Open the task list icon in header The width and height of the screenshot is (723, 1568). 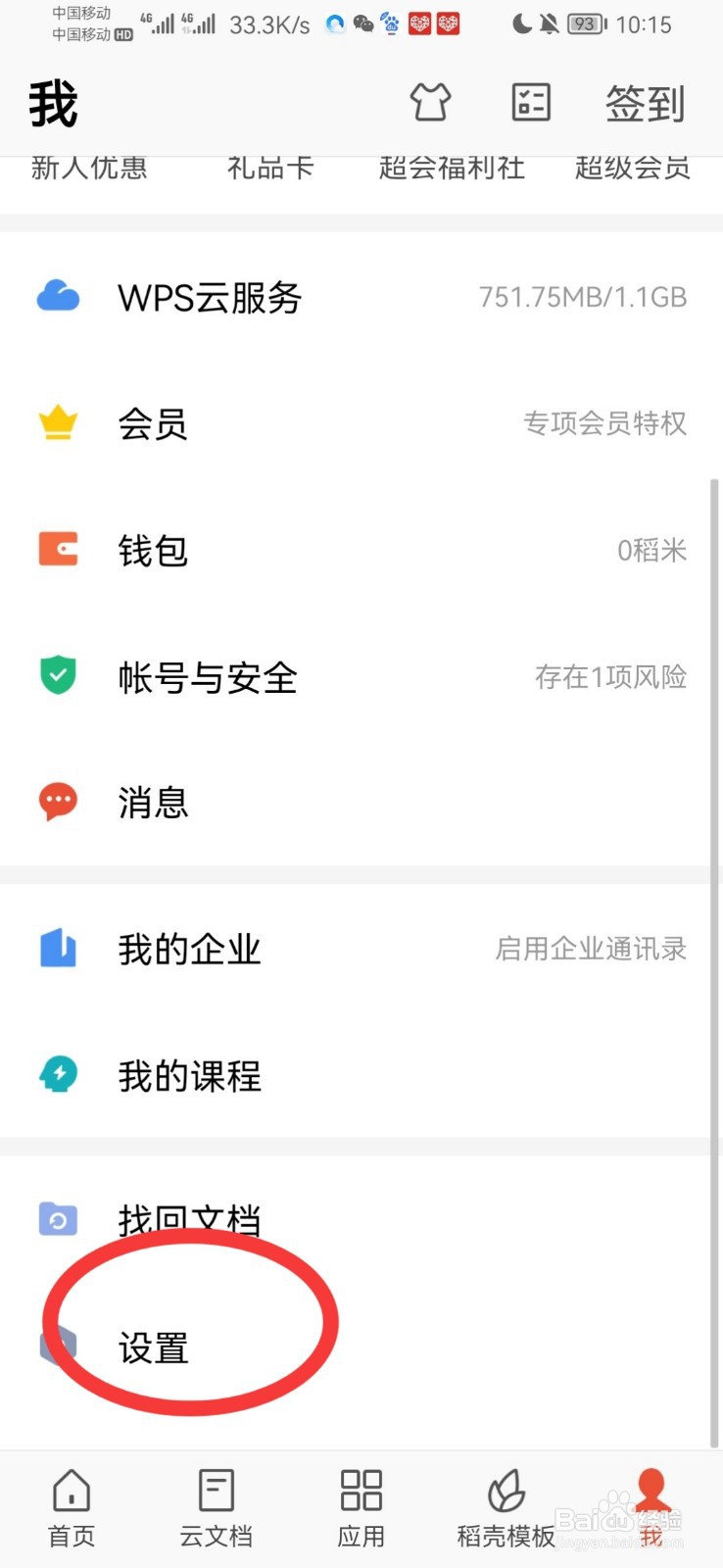pyautogui.click(x=531, y=102)
